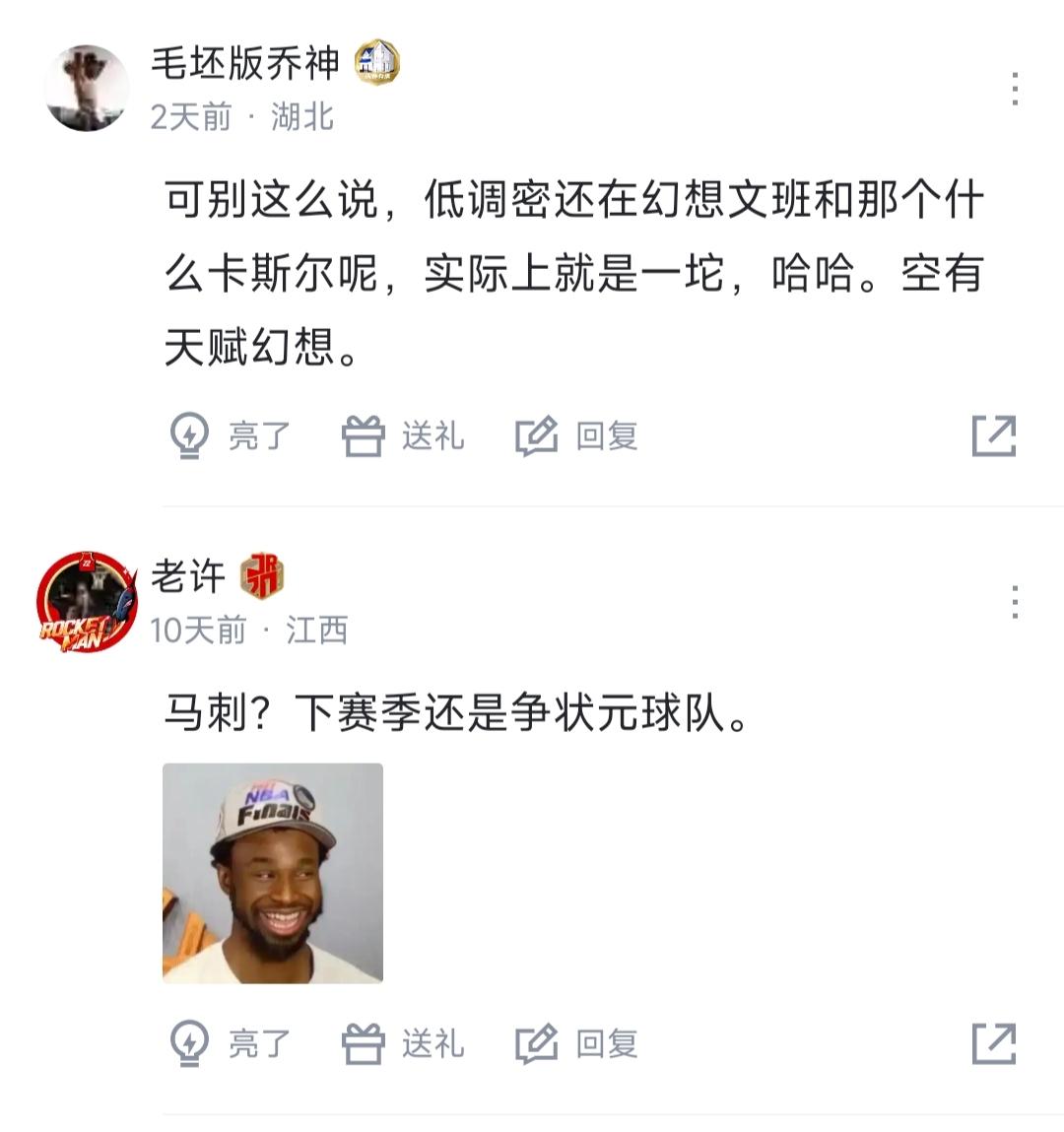The height and width of the screenshot is (1132, 1064).
Task: View the image in 老许's comment
Action: tap(273, 873)
